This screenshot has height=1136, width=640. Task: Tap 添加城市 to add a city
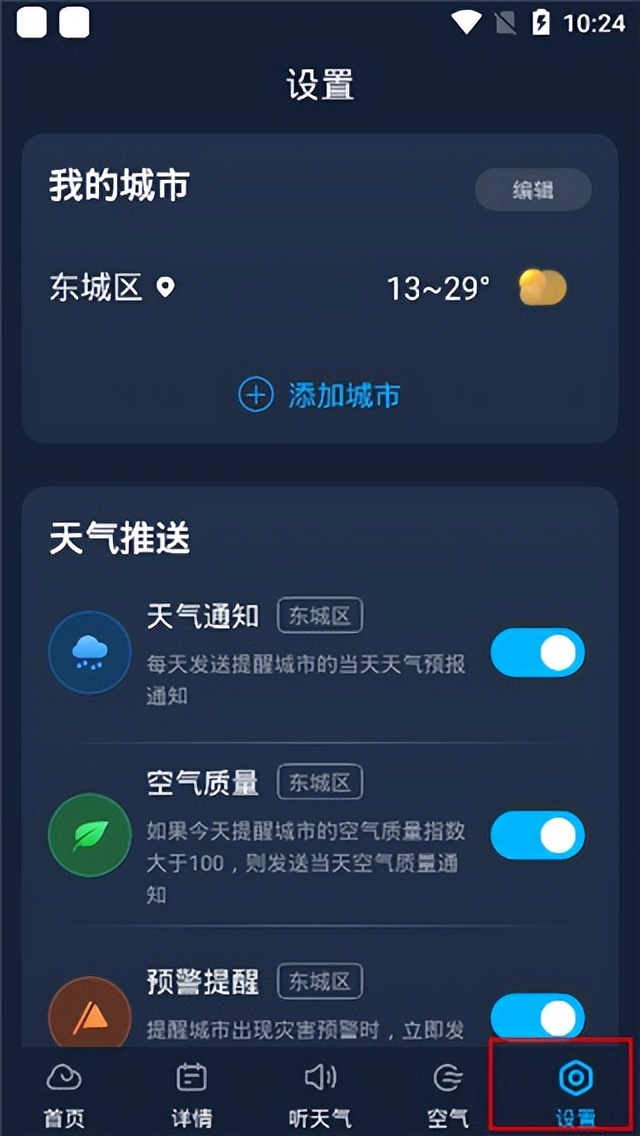click(320, 395)
